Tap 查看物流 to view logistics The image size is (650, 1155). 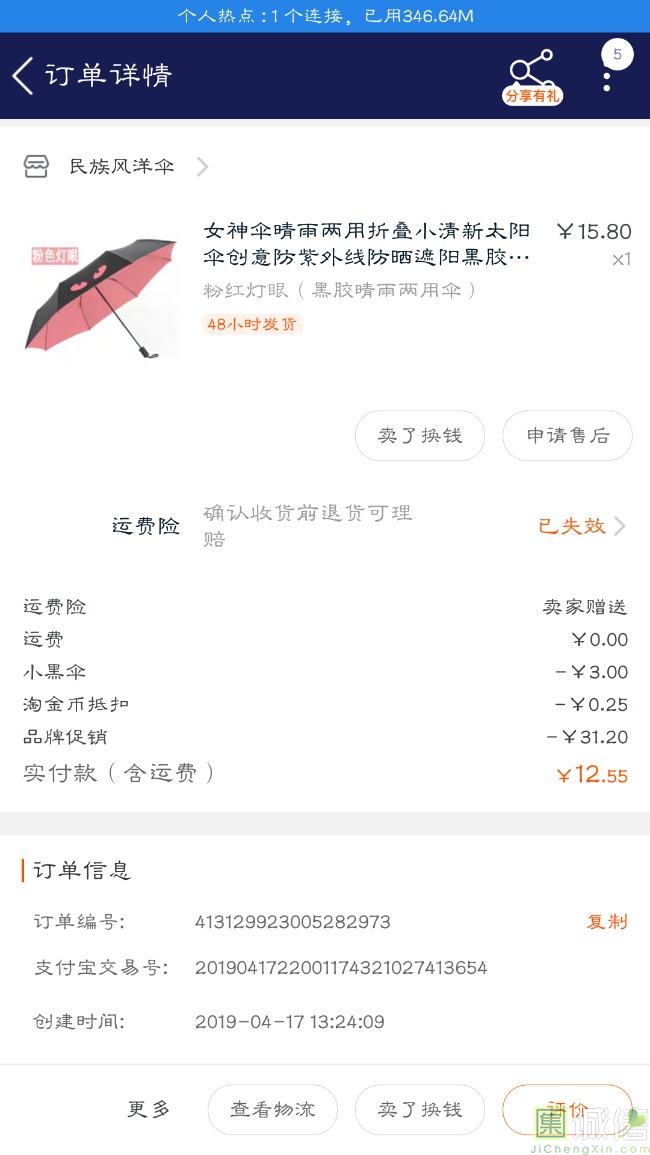(272, 1109)
